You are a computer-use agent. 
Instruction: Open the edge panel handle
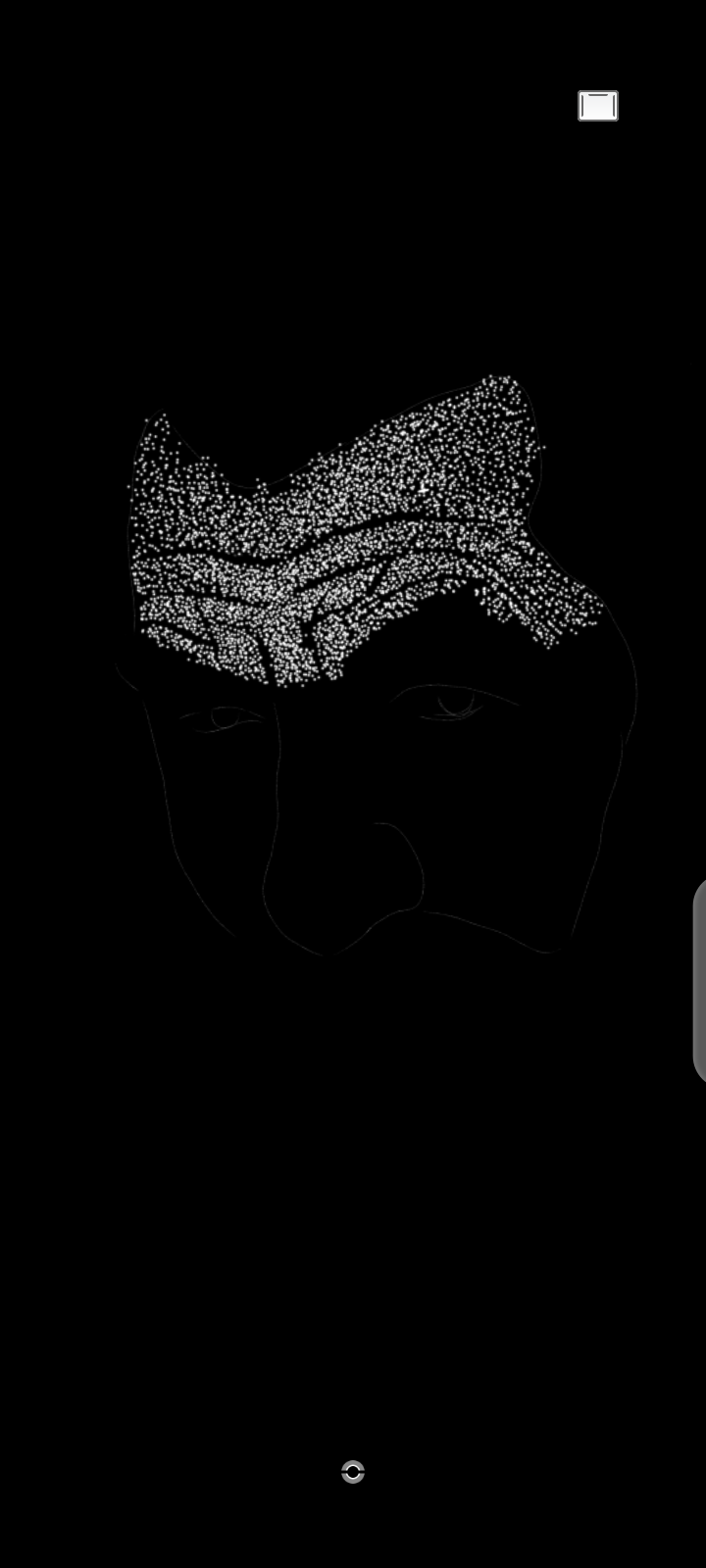pos(699,980)
